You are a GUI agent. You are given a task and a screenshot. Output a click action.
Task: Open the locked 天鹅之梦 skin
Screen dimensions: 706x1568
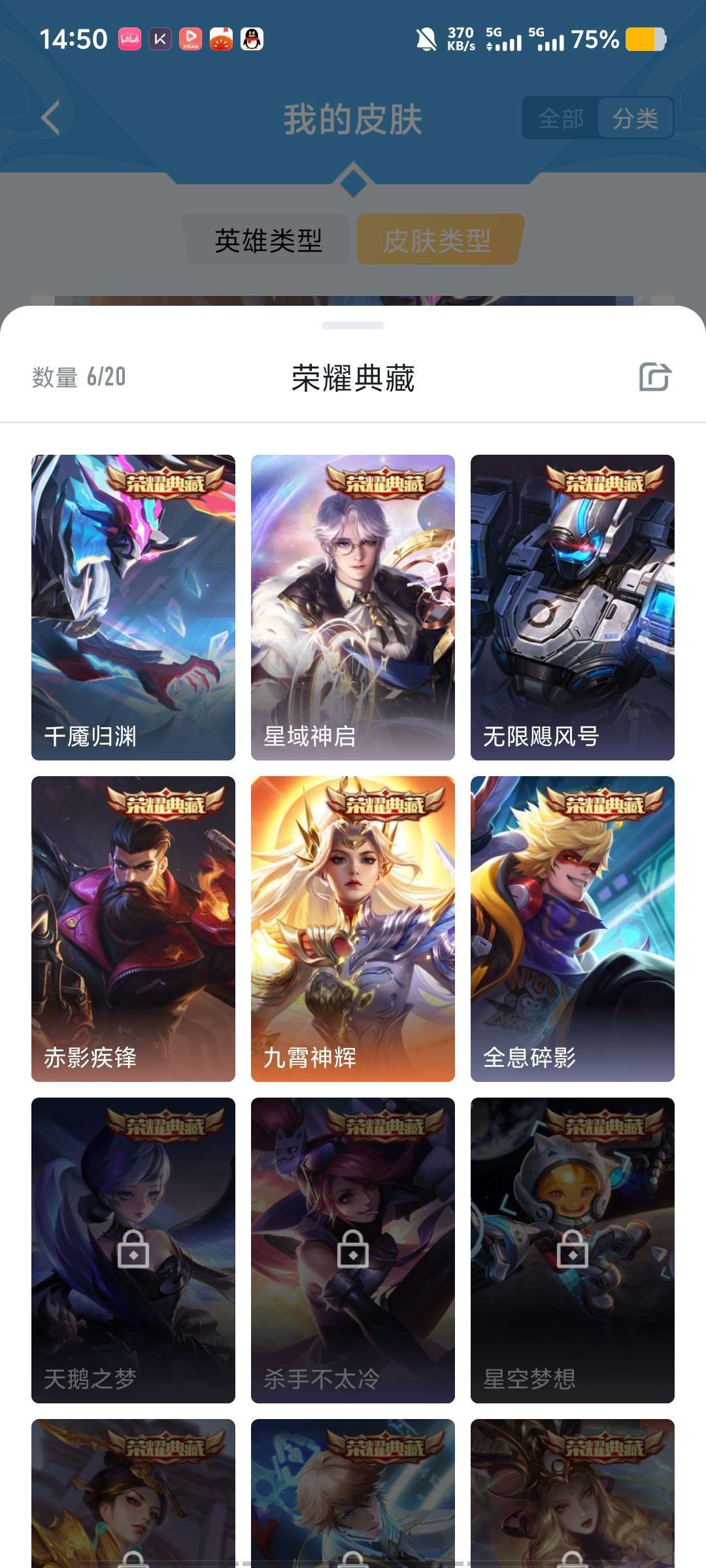133,1250
